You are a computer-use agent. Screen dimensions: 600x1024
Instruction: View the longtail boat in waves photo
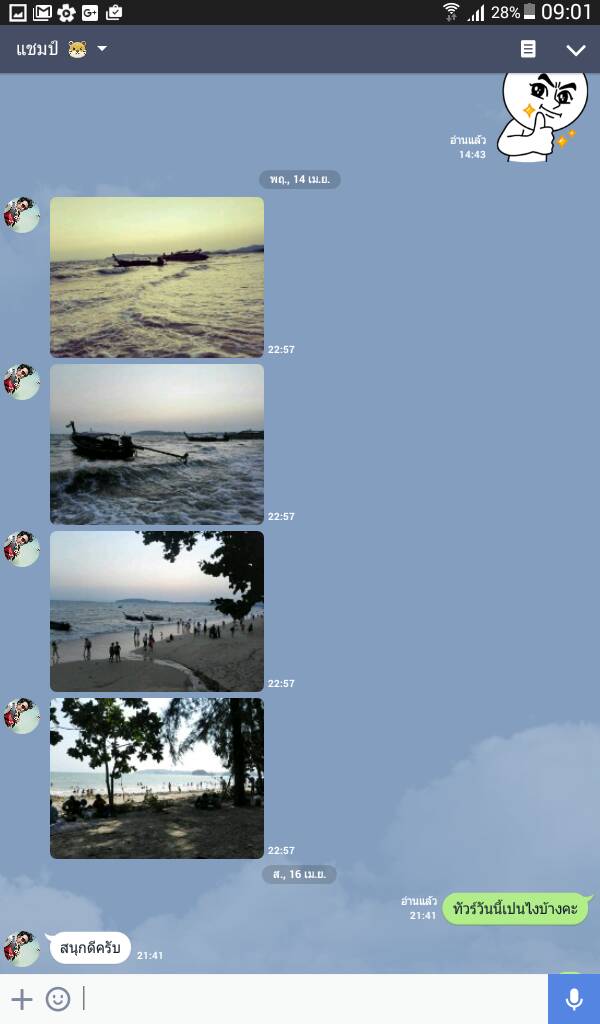(157, 444)
